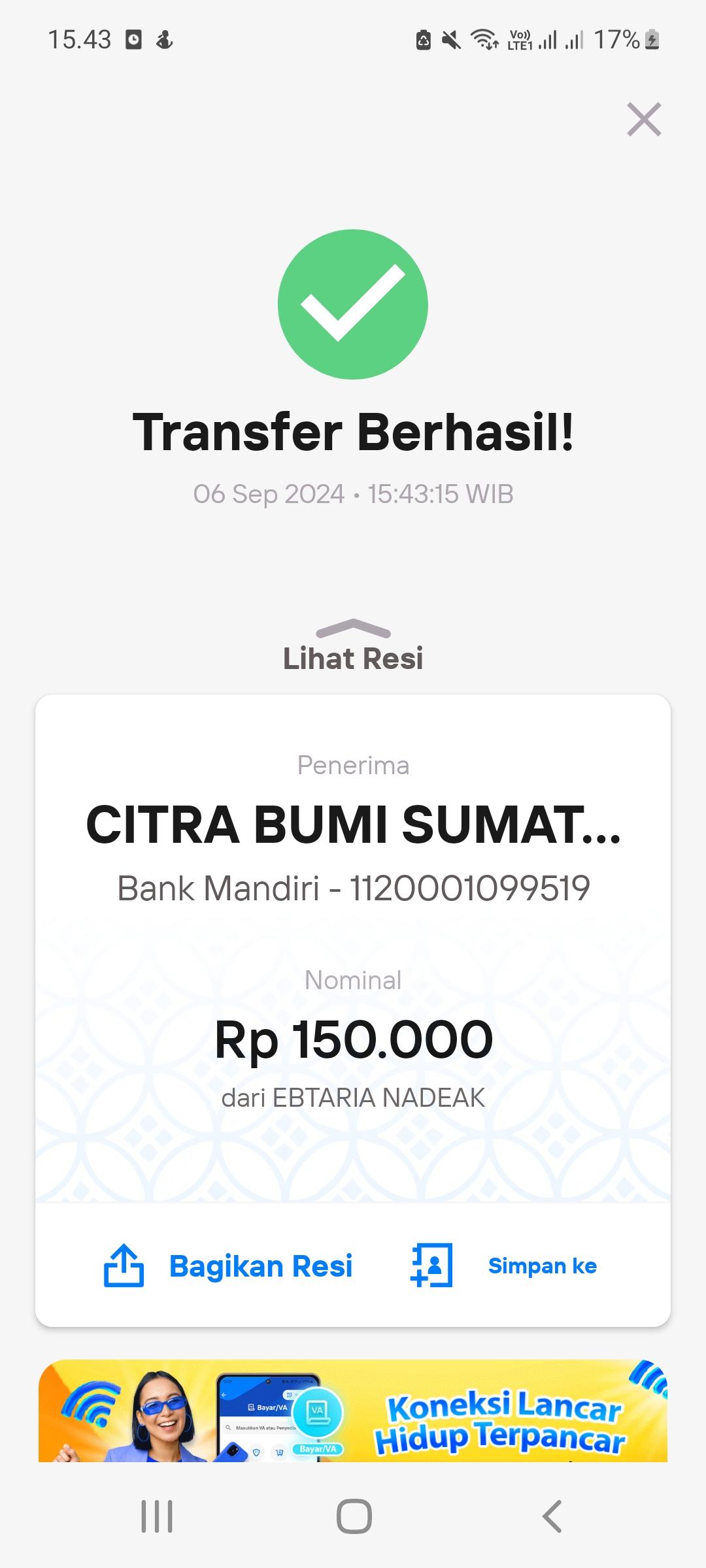The image size is (706, 1568).
Task: Open the Koneksi Lancar promo banner
Action: point(353,1411)
